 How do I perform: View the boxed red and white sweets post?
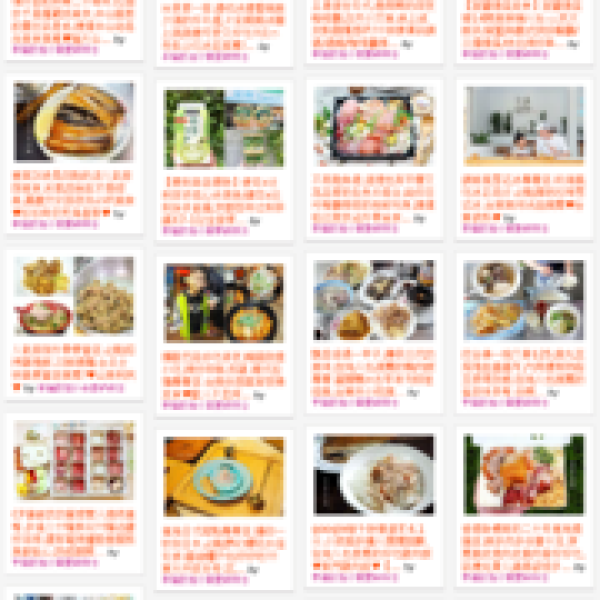(74, 461)
